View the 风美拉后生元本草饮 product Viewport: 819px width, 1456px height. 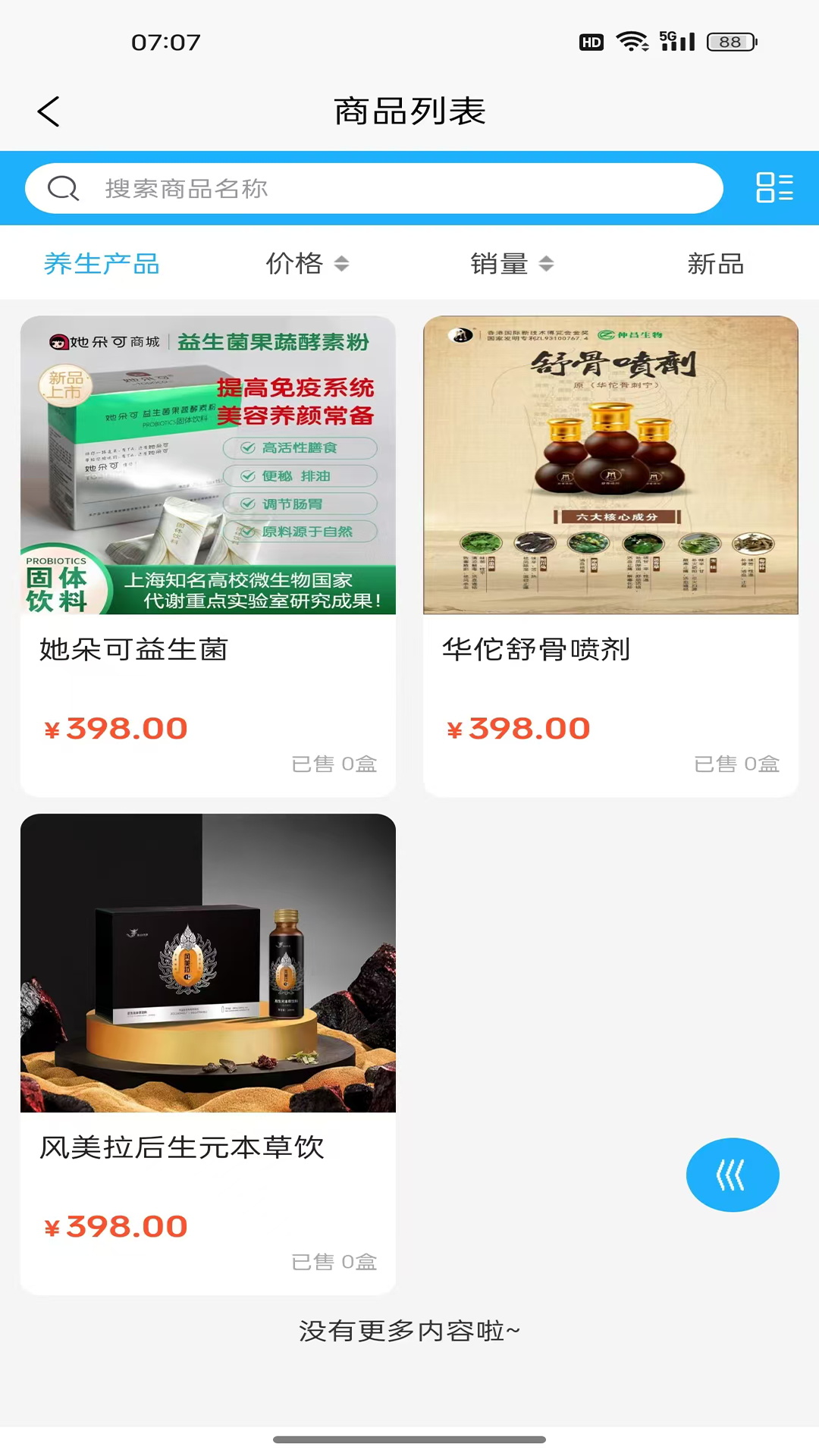pyautogui.click(x=208, y=1053)
